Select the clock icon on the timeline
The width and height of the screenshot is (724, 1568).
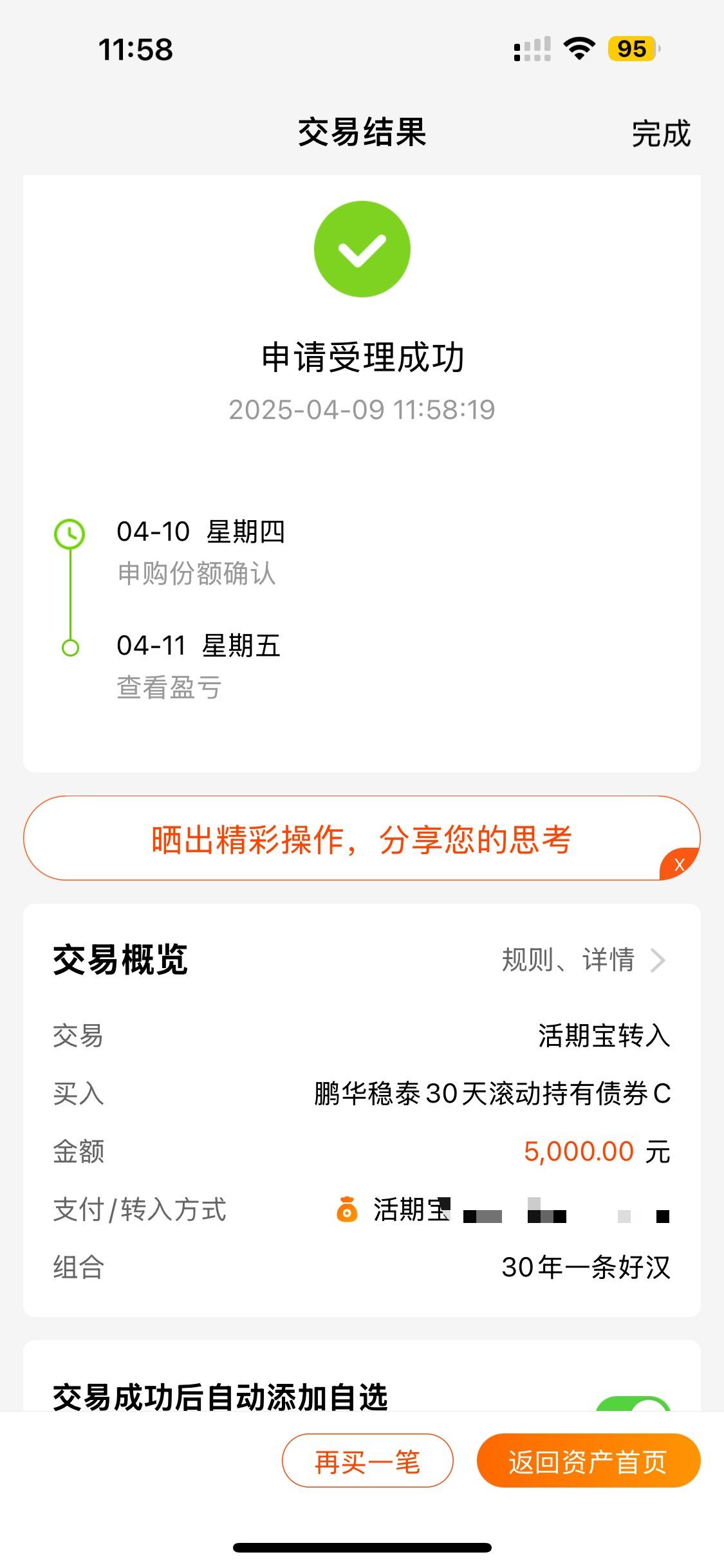click(x=71, y=533)
